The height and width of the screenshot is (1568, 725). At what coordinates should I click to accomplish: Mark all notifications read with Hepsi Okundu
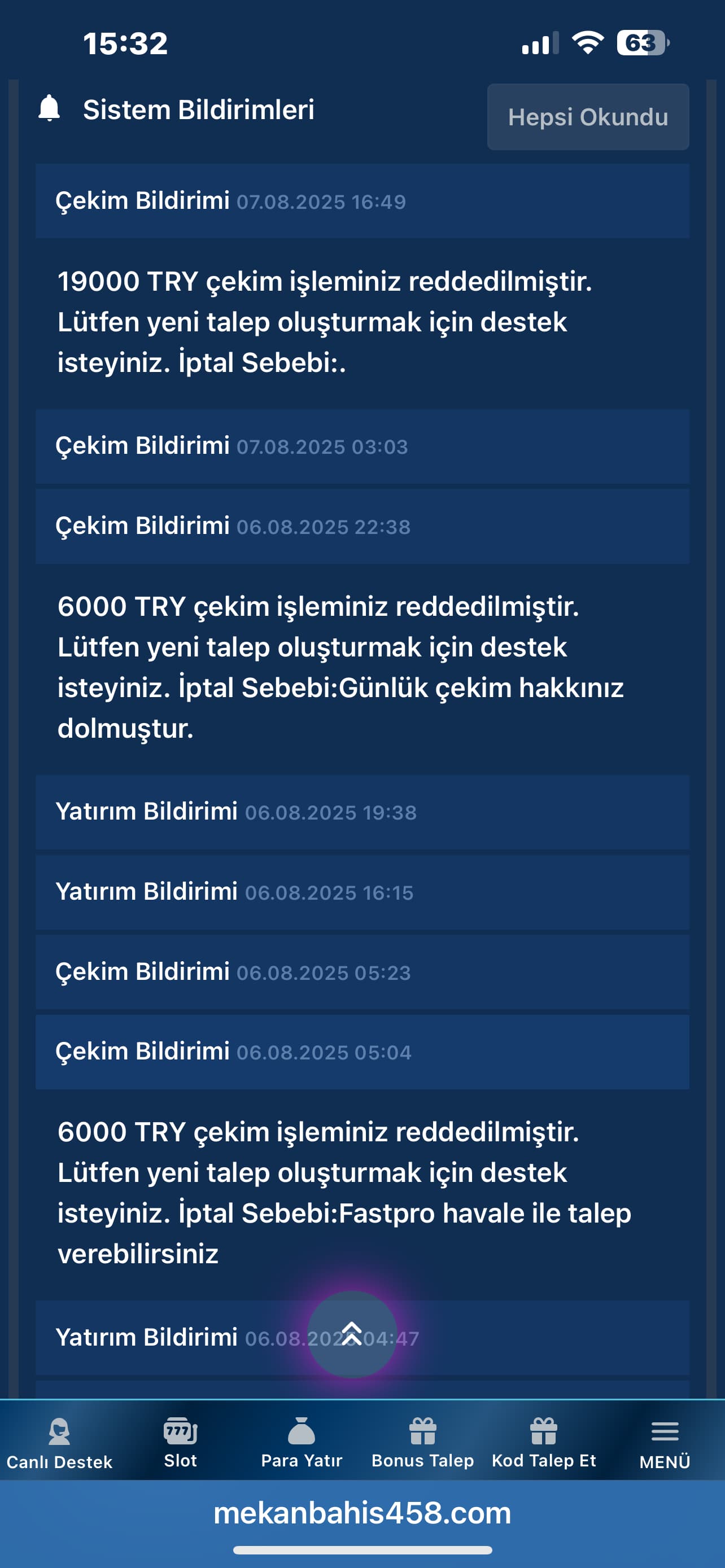tap(587, 117)
